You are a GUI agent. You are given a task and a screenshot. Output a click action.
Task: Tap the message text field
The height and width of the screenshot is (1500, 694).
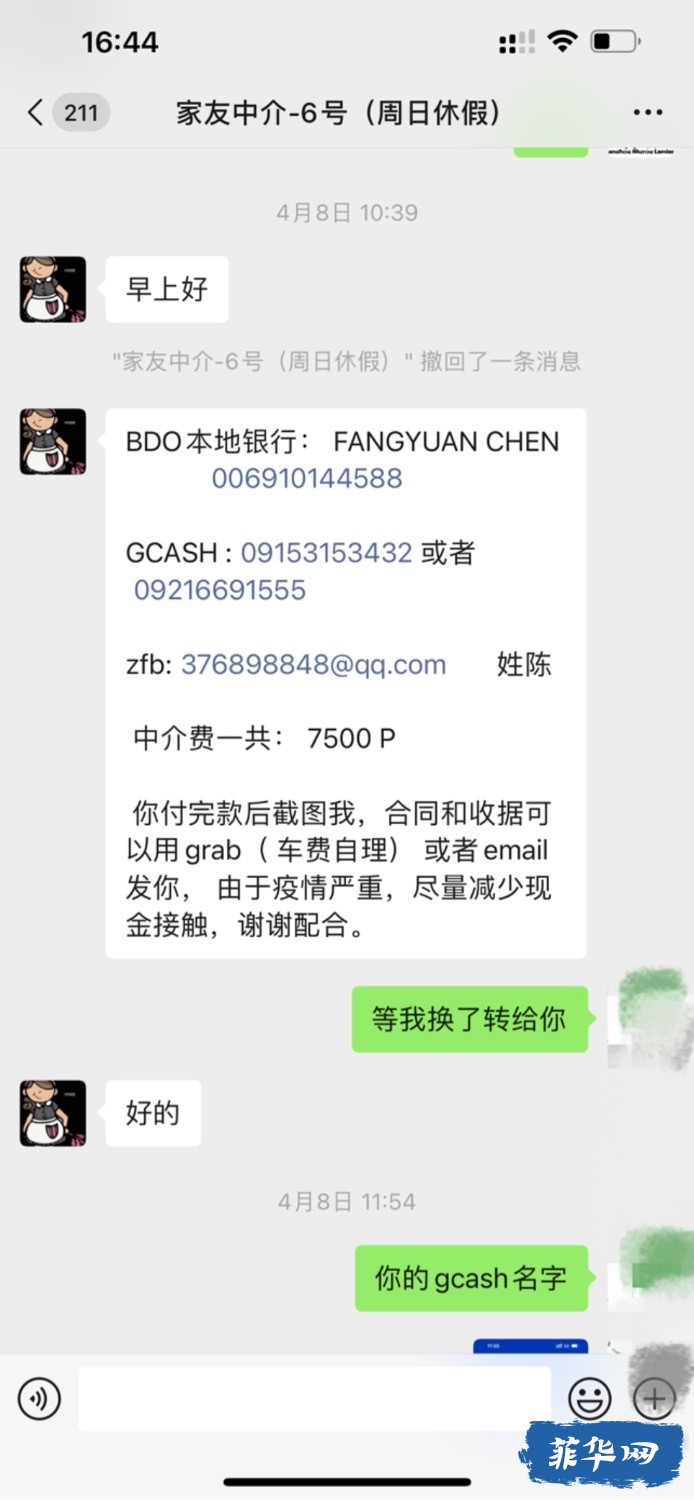point(314,1398)
